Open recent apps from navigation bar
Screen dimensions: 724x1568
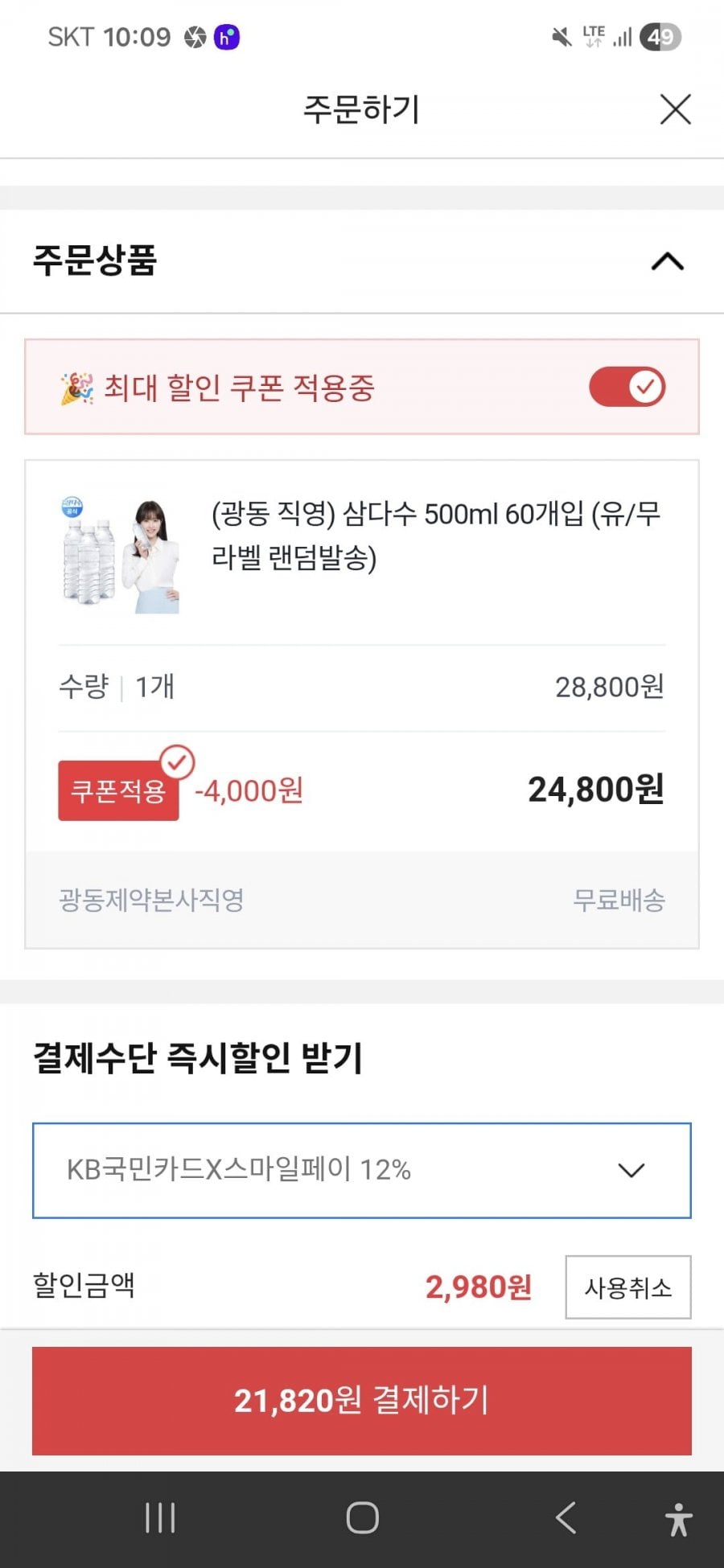click(x=160, y=1518)
